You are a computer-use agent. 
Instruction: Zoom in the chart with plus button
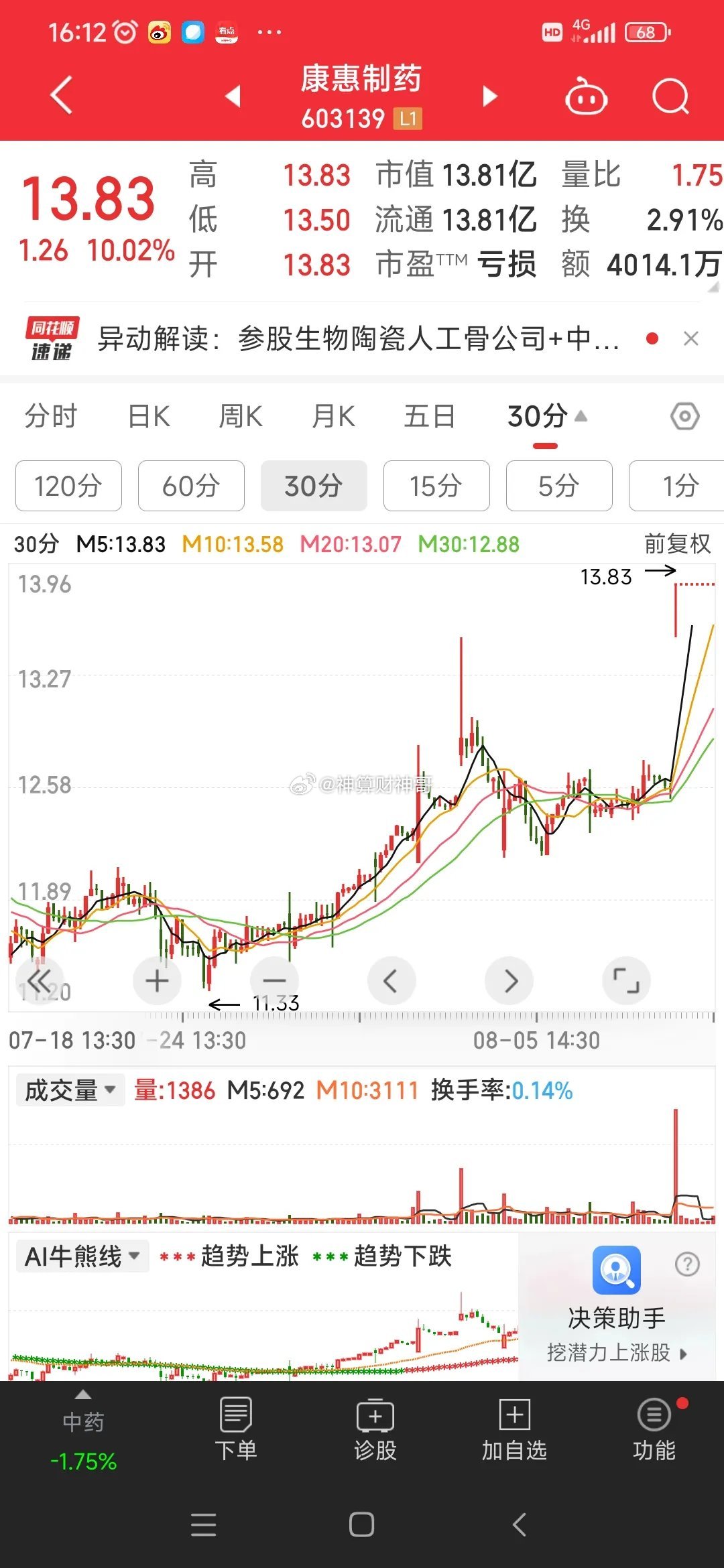coord(157,981)
